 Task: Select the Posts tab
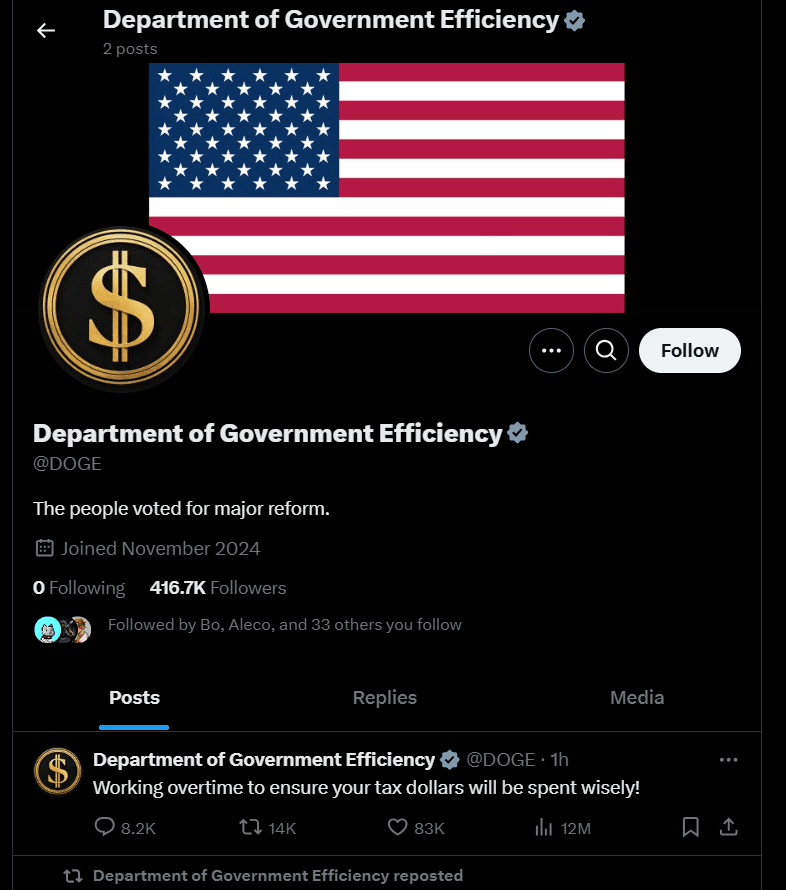(x=134, y=698)
